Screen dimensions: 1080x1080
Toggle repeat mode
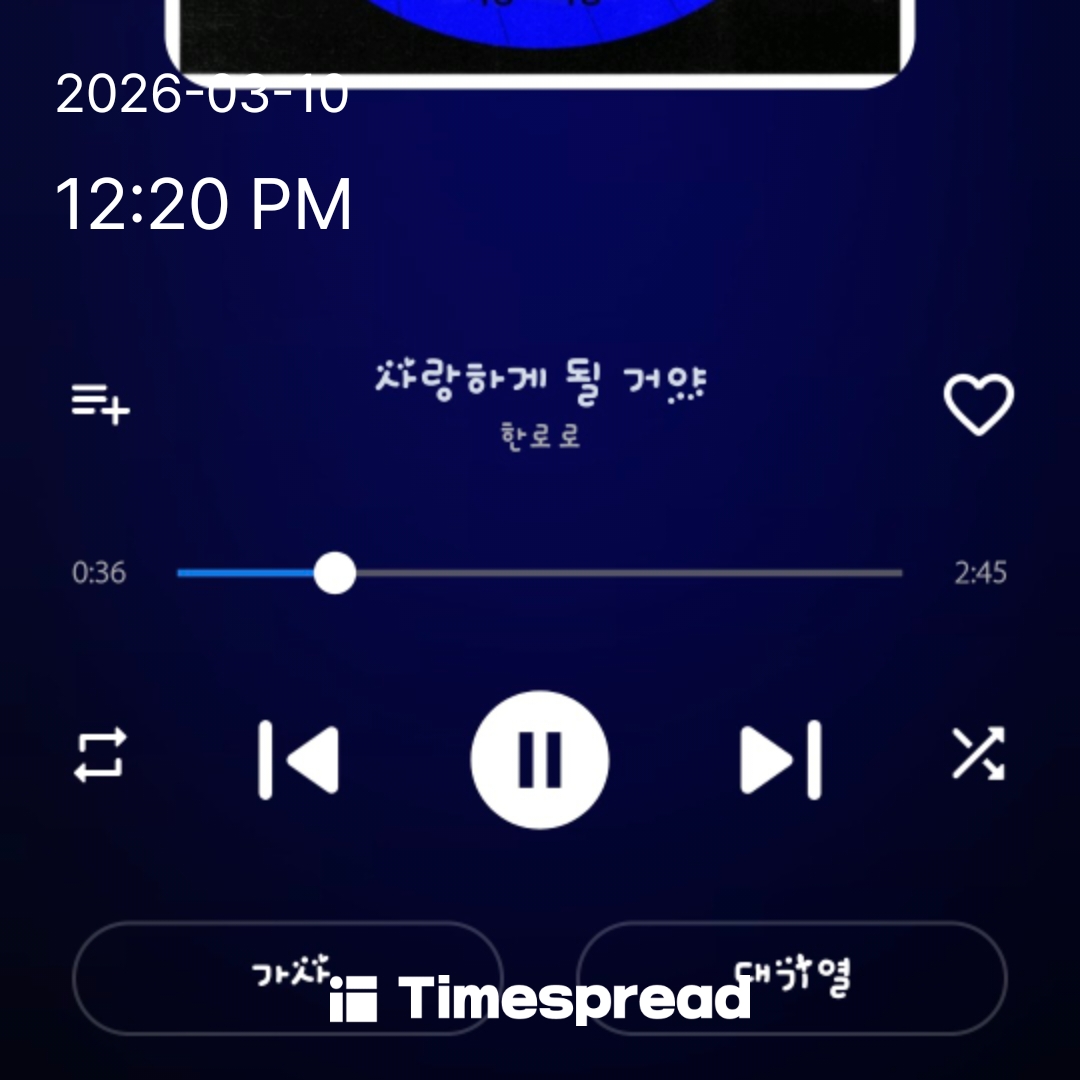[100, 755]
